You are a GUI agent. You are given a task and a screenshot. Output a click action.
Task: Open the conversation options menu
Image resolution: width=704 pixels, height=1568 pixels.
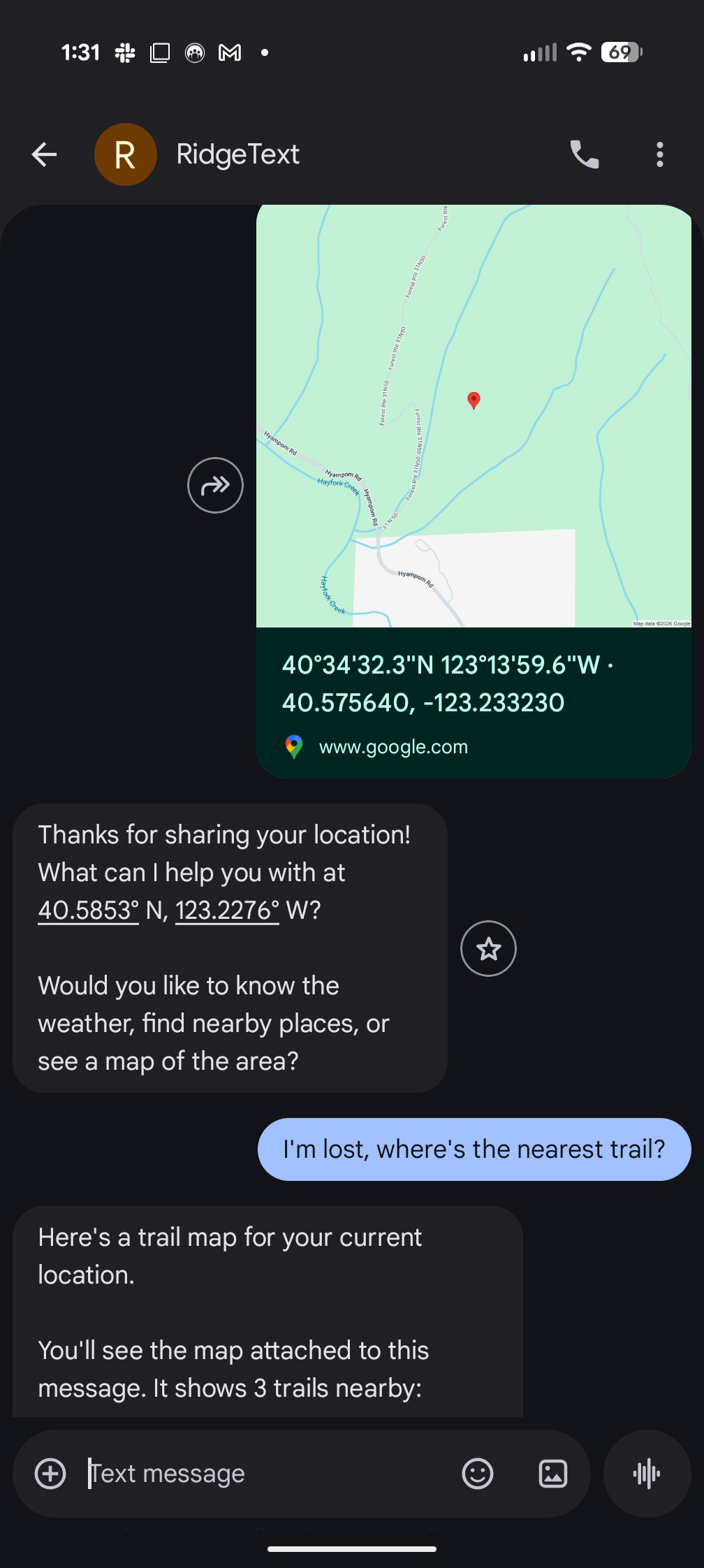click(659, 154)
